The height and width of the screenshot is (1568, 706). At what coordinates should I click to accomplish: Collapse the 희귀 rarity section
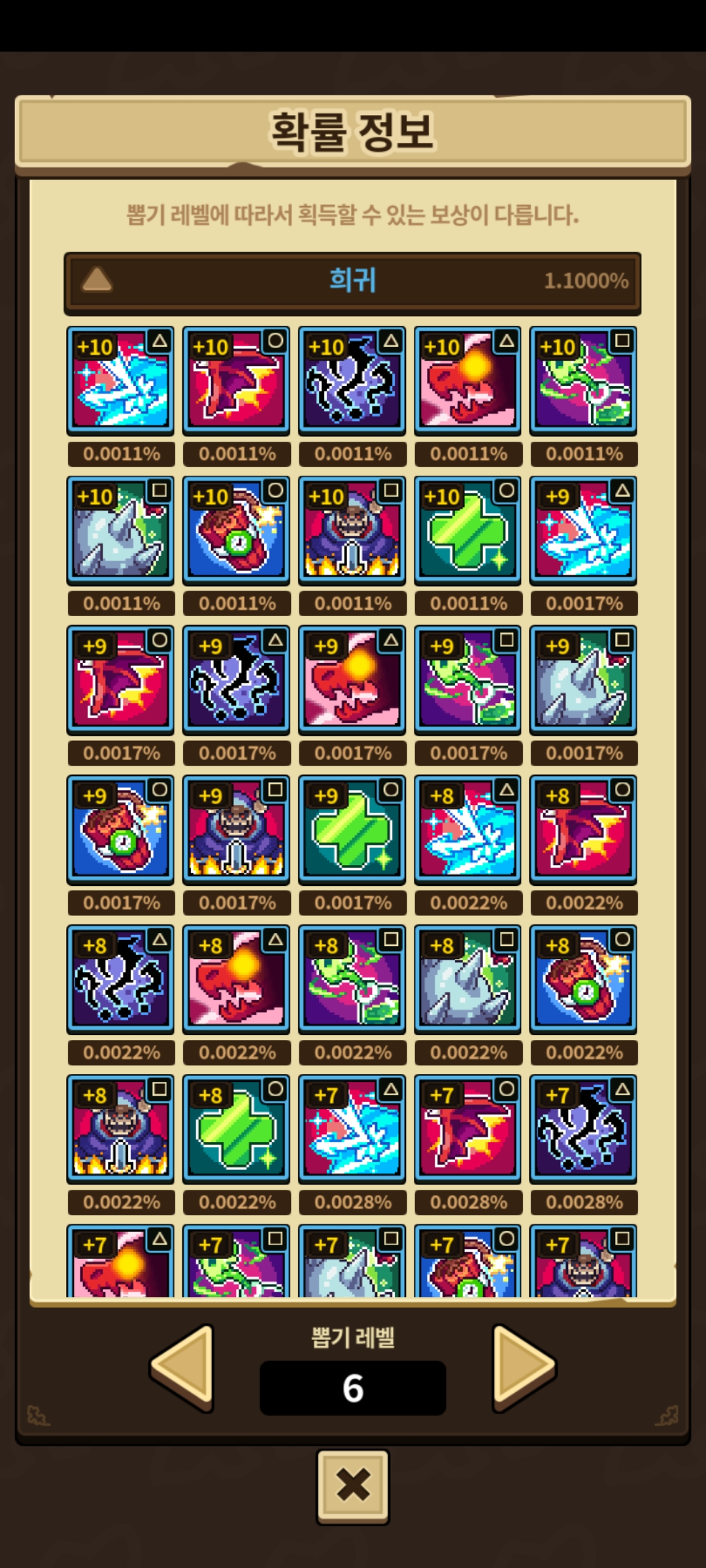click(97, 281)
